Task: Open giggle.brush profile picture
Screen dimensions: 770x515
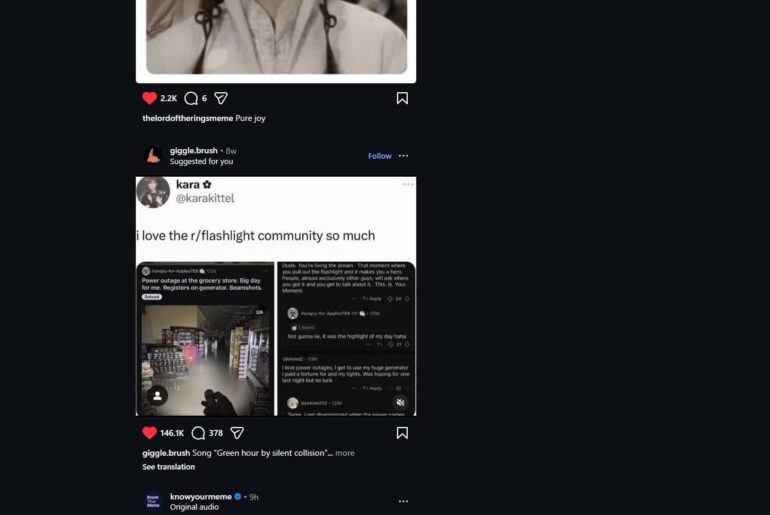Action: click(x=153, y=156)
